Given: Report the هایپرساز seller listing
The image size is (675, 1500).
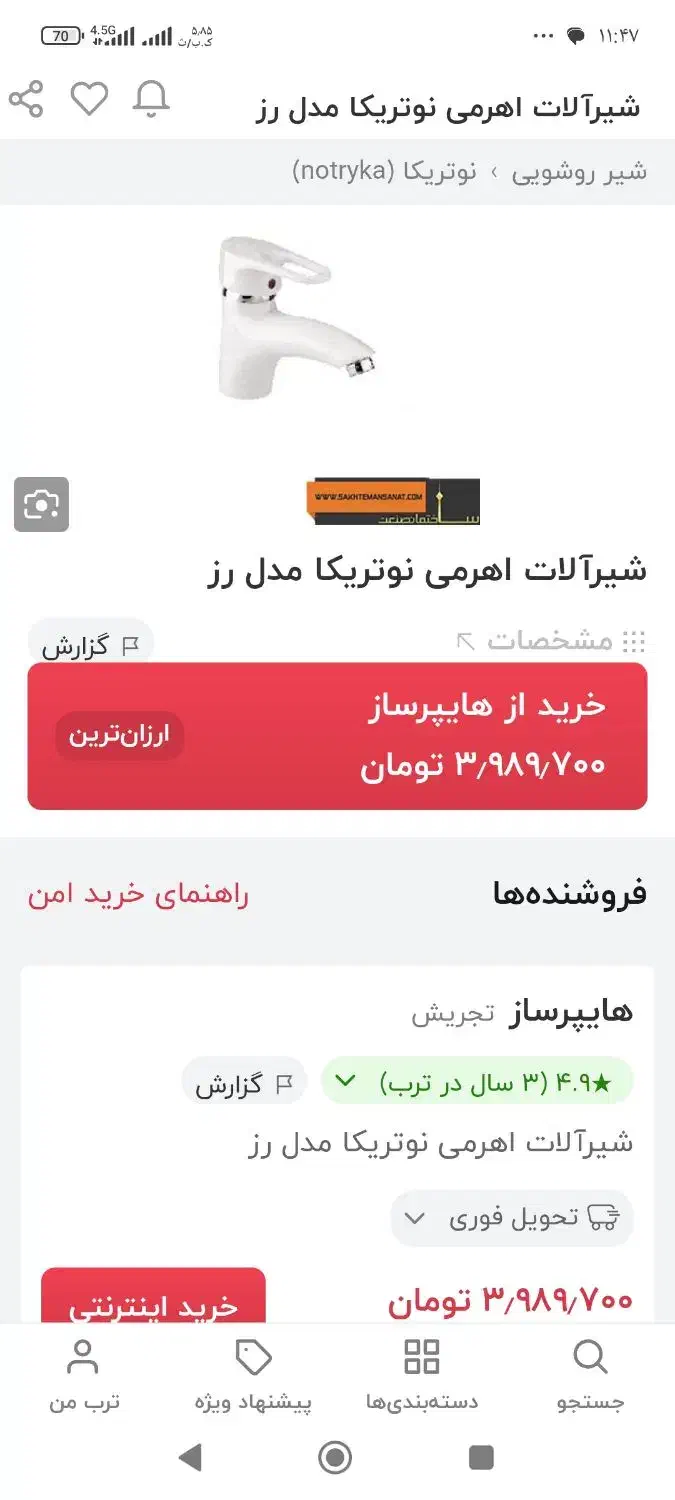Looking at the screenshot, I should (x=243, y=1084).
